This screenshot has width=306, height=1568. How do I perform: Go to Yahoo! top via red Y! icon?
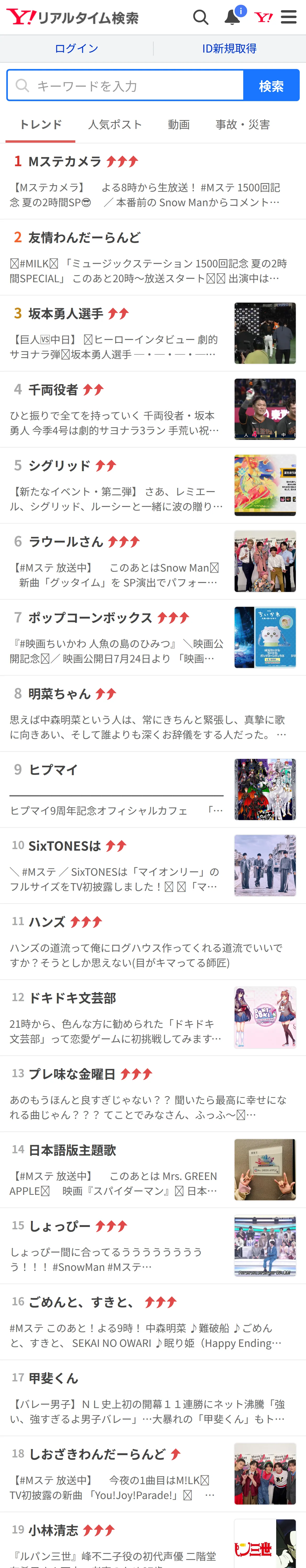tap(263, 17)
